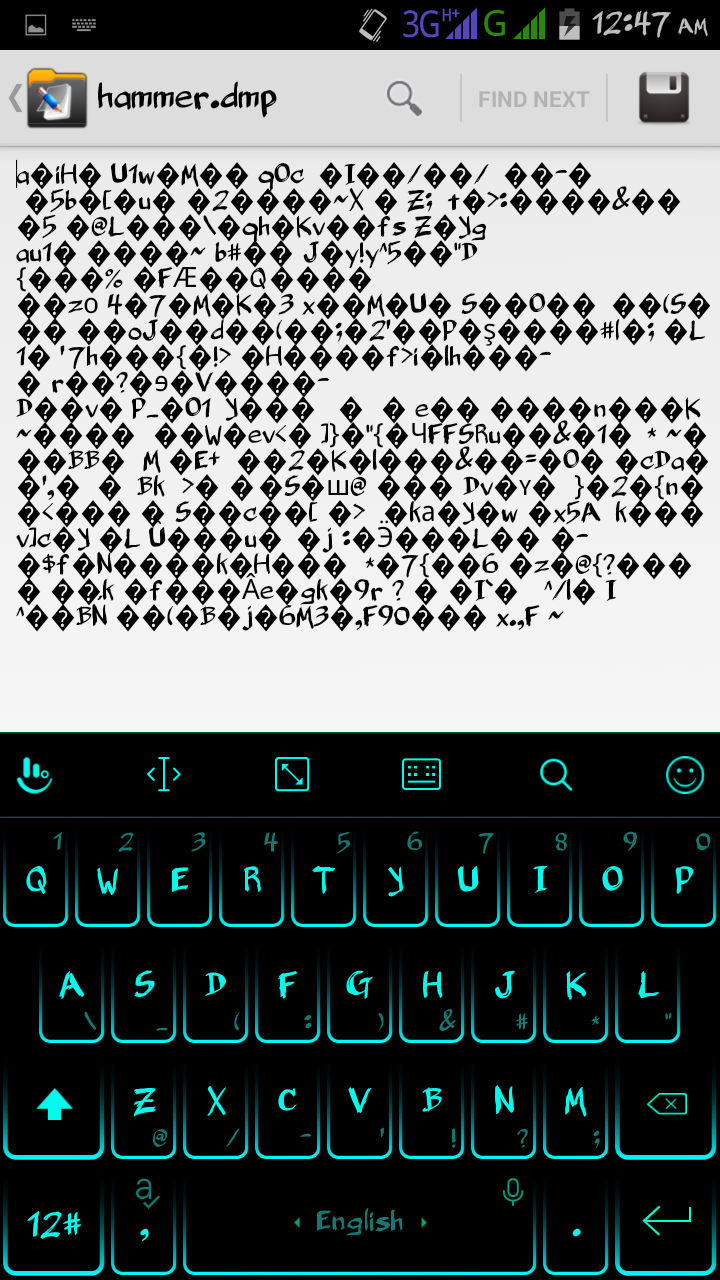Open keyboard cursor movement tool
This screenshot has width=720, height=1280.
tap(163, 774)
